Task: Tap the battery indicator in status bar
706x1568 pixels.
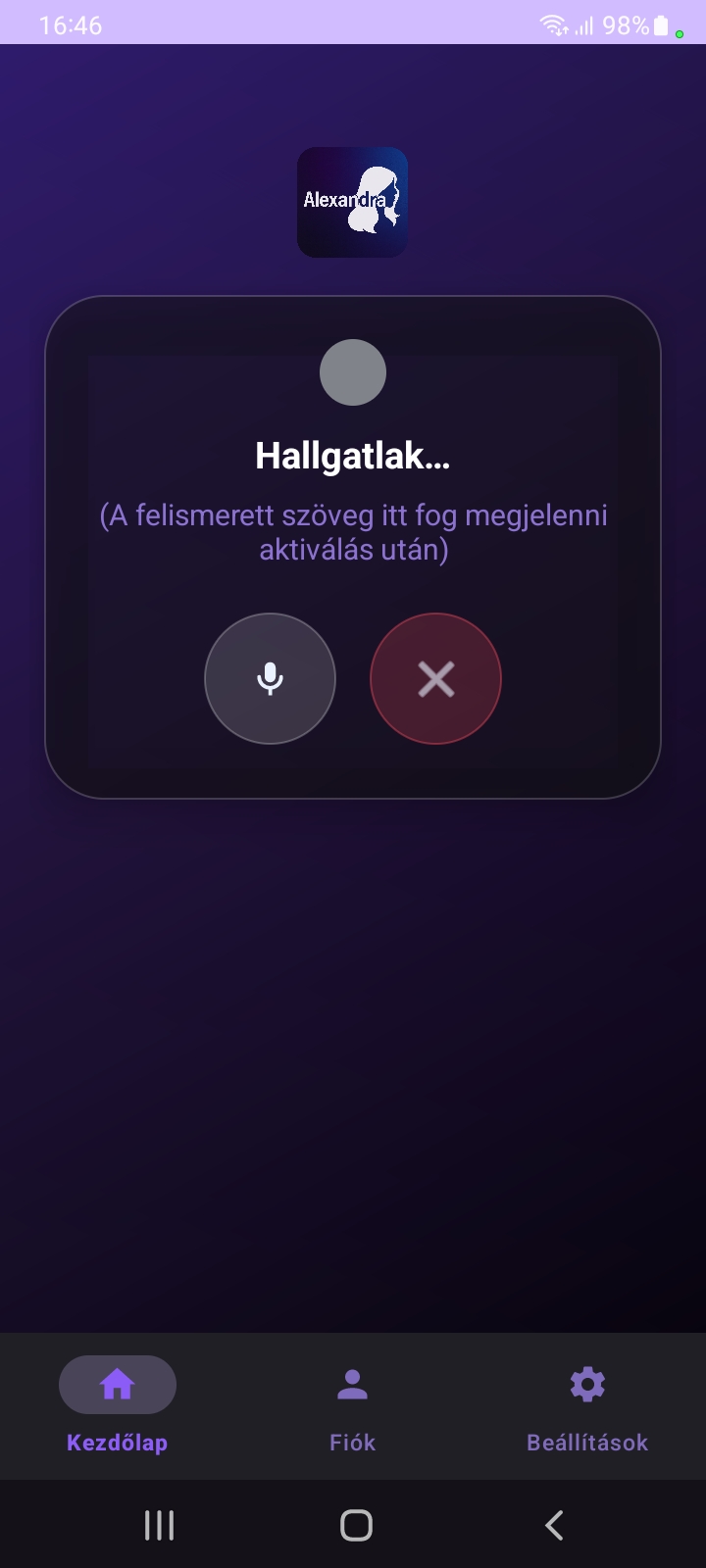Action: click(x=660, y=24)
